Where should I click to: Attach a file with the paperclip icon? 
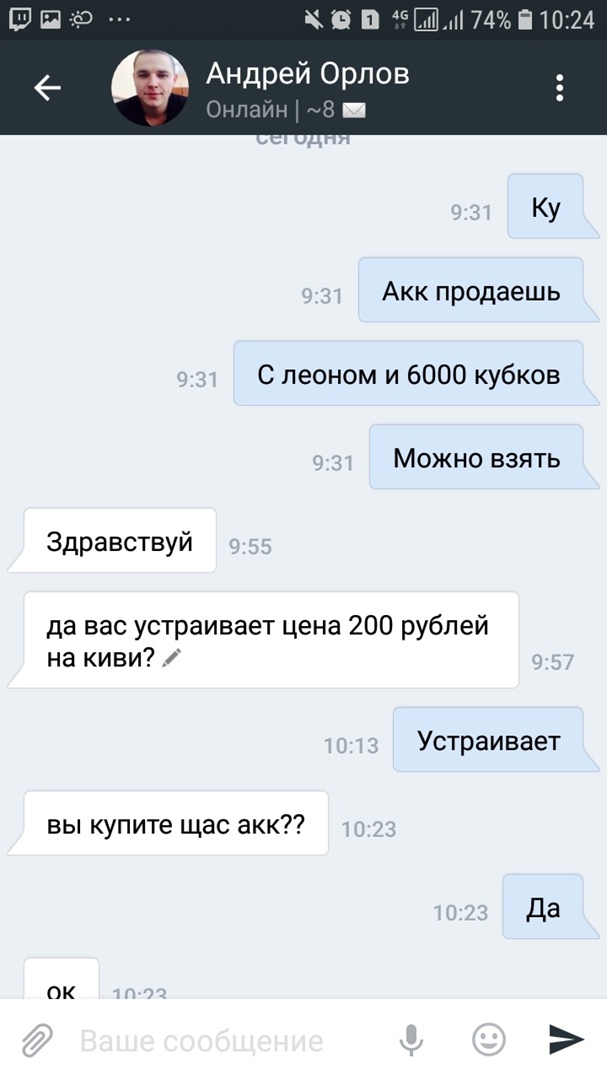(37, 1040)
